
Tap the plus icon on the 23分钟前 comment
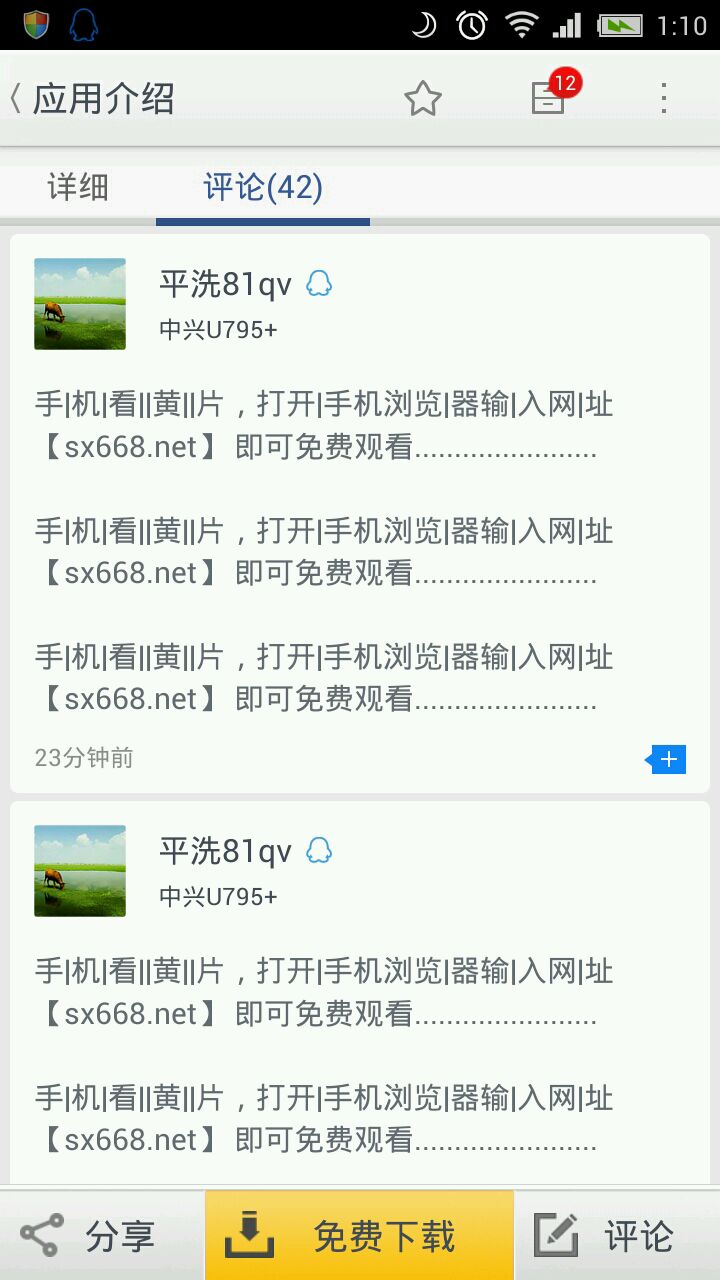pyautogui.click(x=667, y=760)
